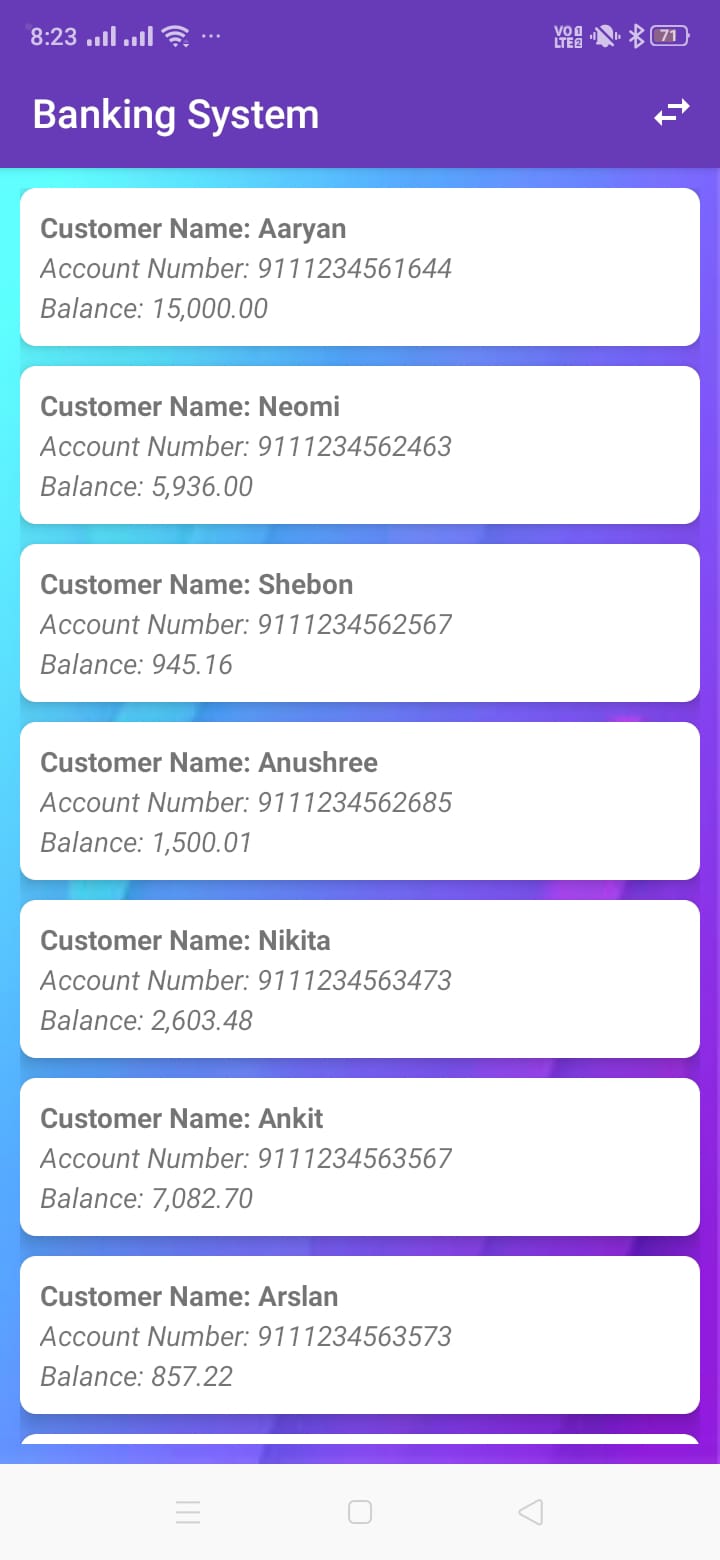The height and width of the screenshot is (1560, 720).
Task: Open the transfer icon in the app bar
Action: point(671,113)
